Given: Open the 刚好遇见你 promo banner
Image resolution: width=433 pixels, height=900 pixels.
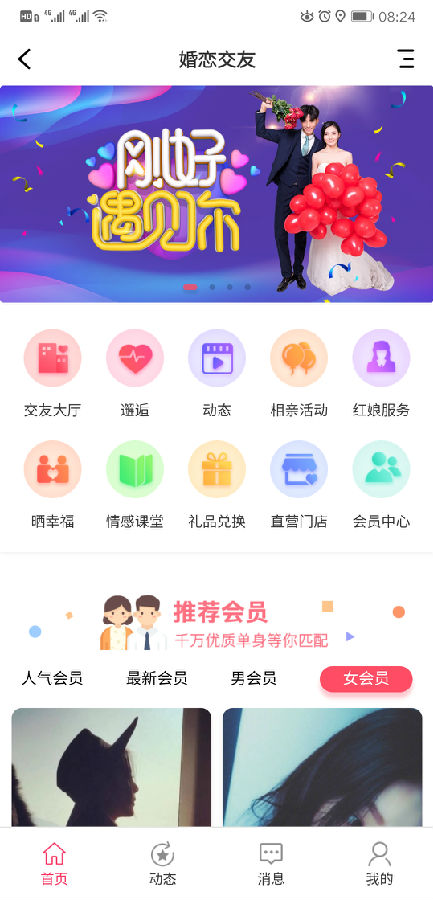Looking at the screenshot, I should click(x=216, y=193).
